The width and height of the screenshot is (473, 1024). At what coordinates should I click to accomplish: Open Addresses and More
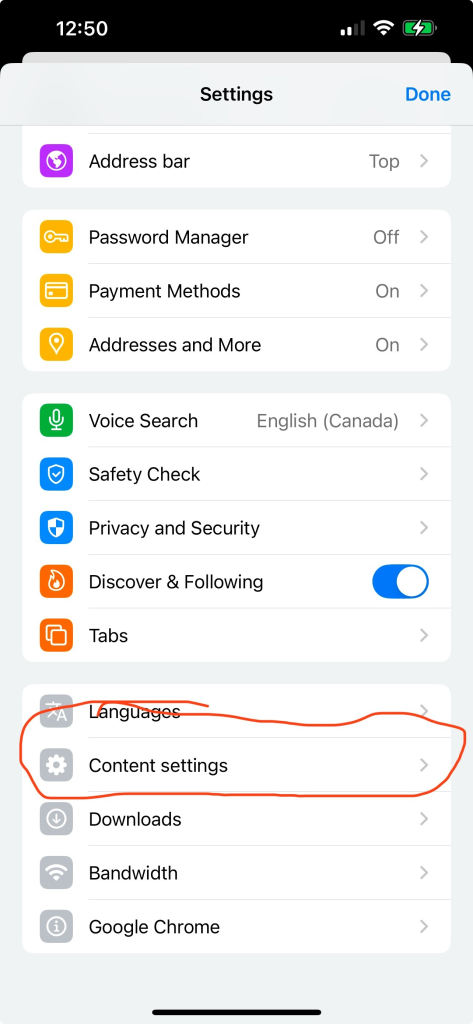[x=236, y=345]
